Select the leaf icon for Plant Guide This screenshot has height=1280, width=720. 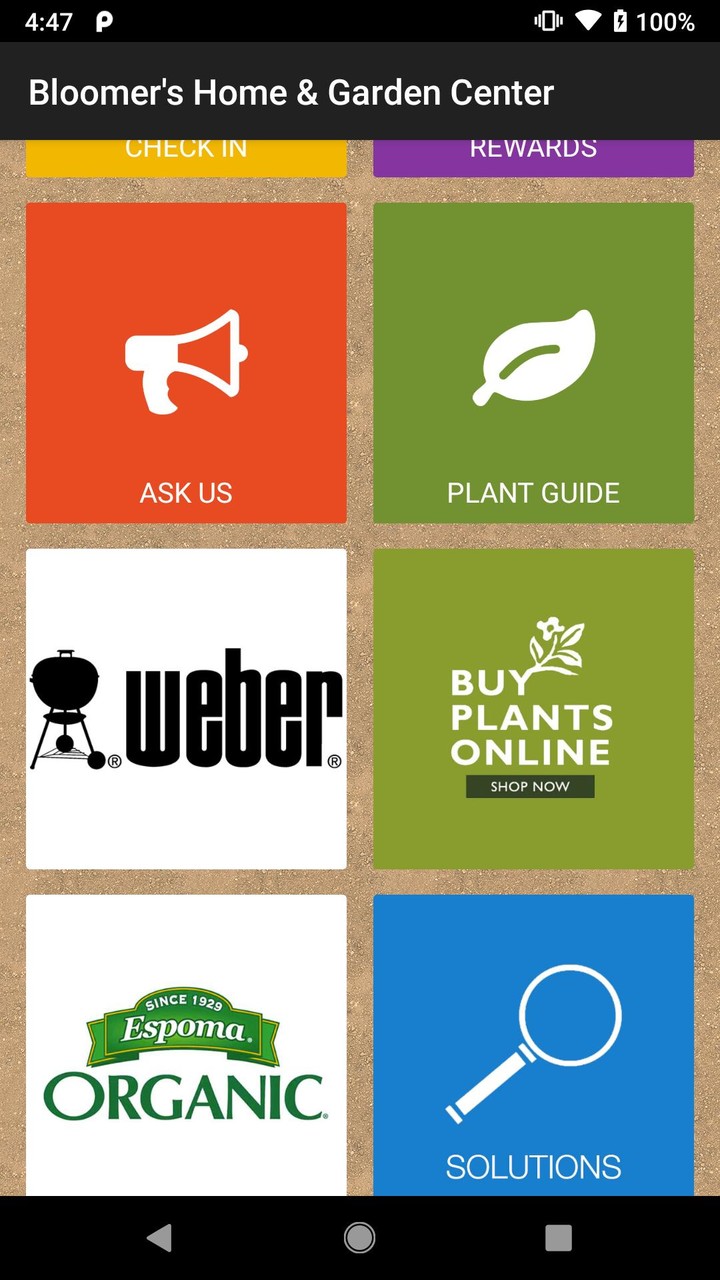tap(533, 357)
